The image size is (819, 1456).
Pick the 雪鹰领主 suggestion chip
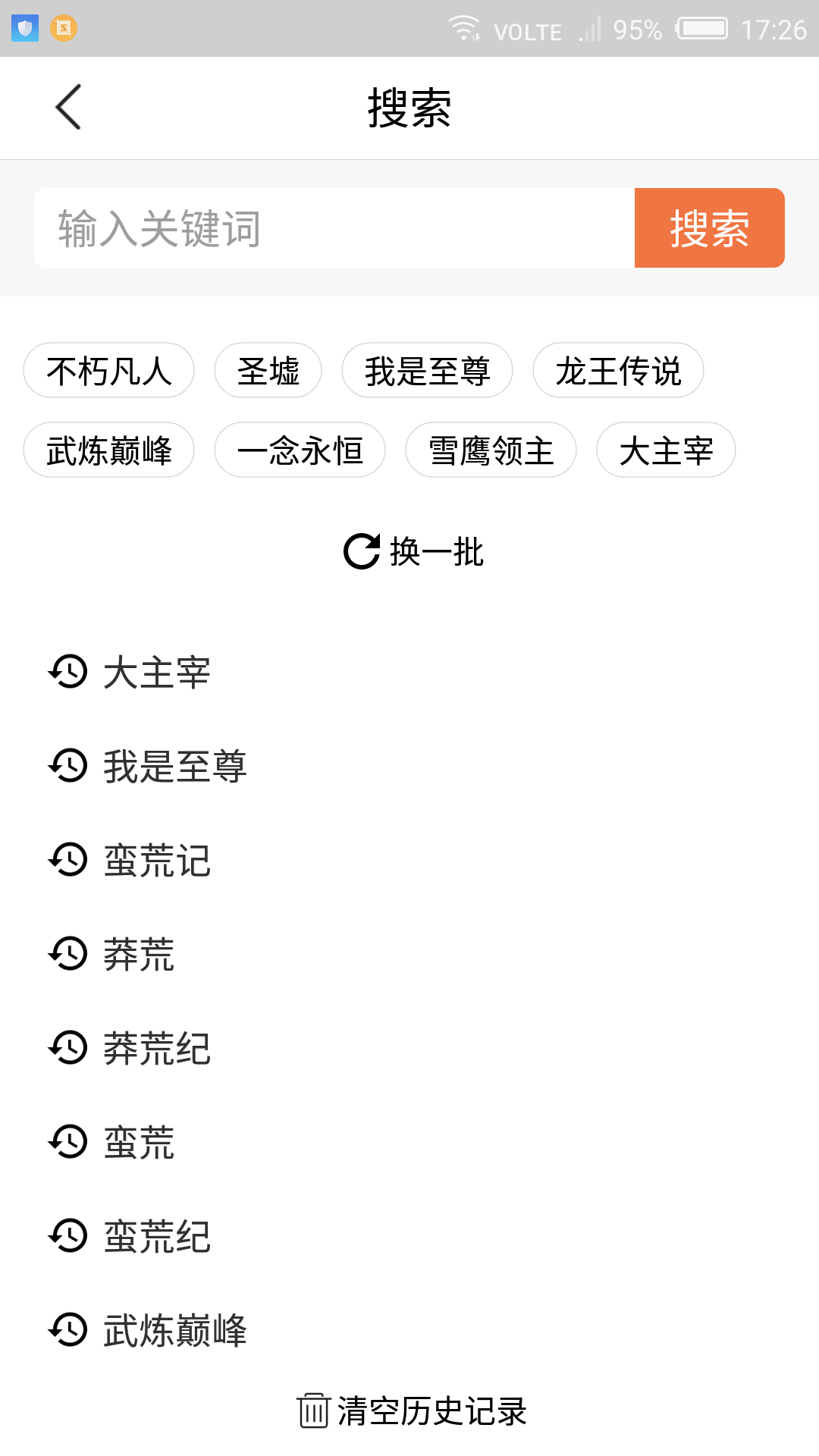click(491, 450)
